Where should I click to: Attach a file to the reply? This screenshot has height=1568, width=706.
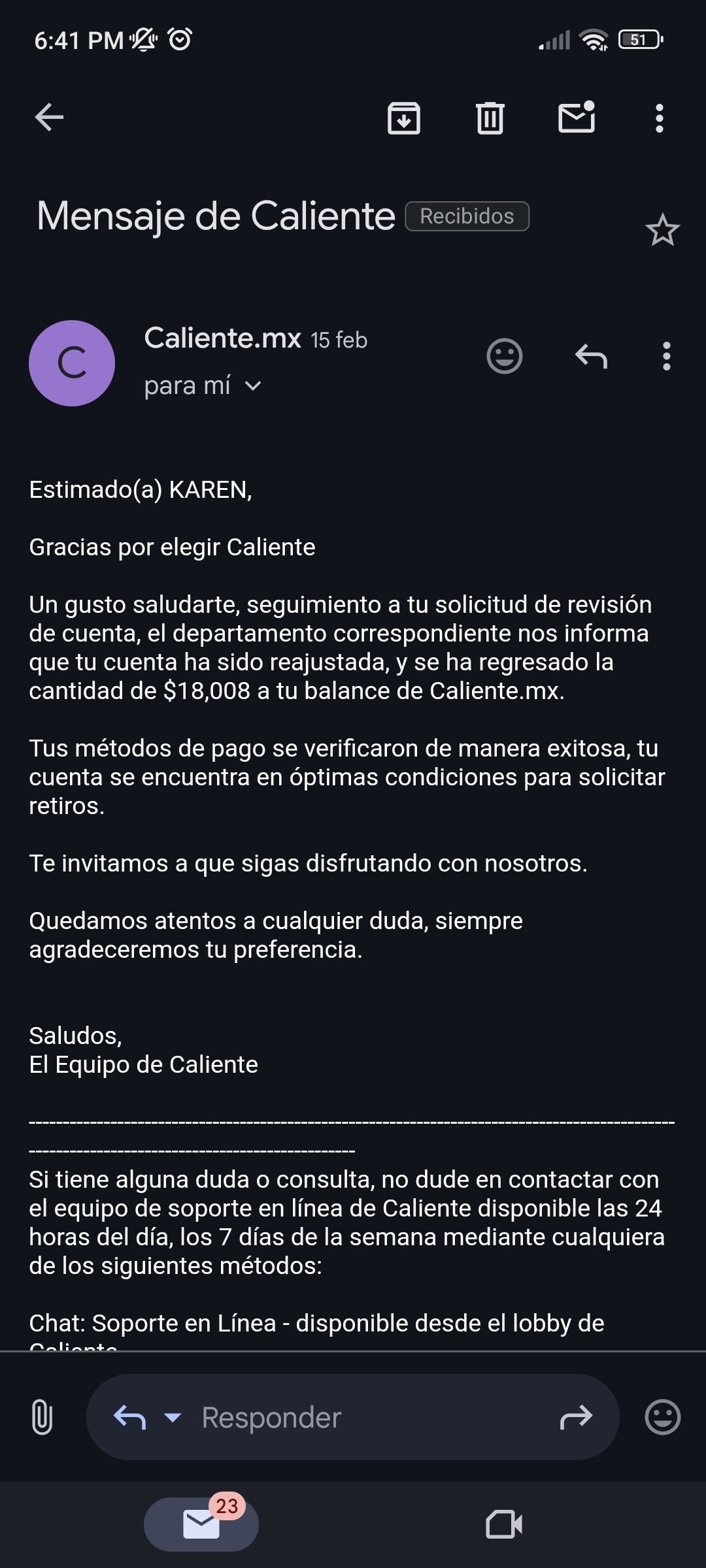pyautogui.click(x=42, y=1418)
